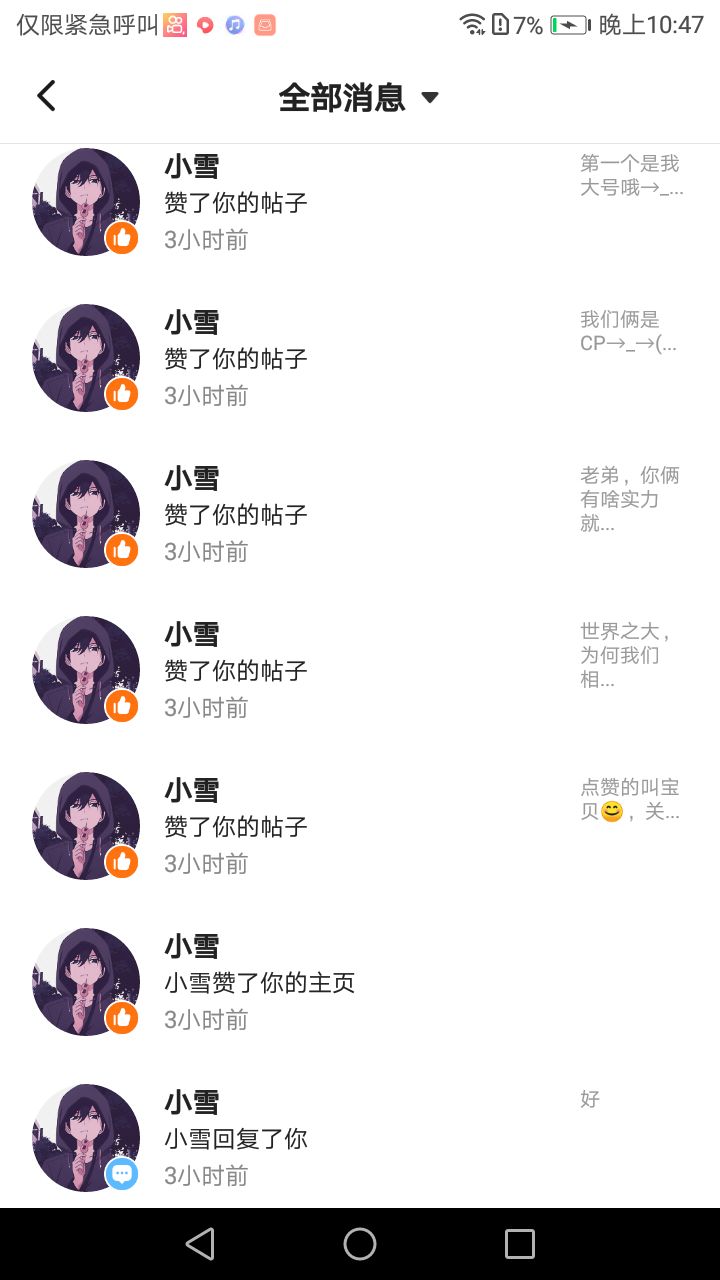Open the like notification about 点赞的叫宝贝
720x1280 pixels.
coord(360,826)
